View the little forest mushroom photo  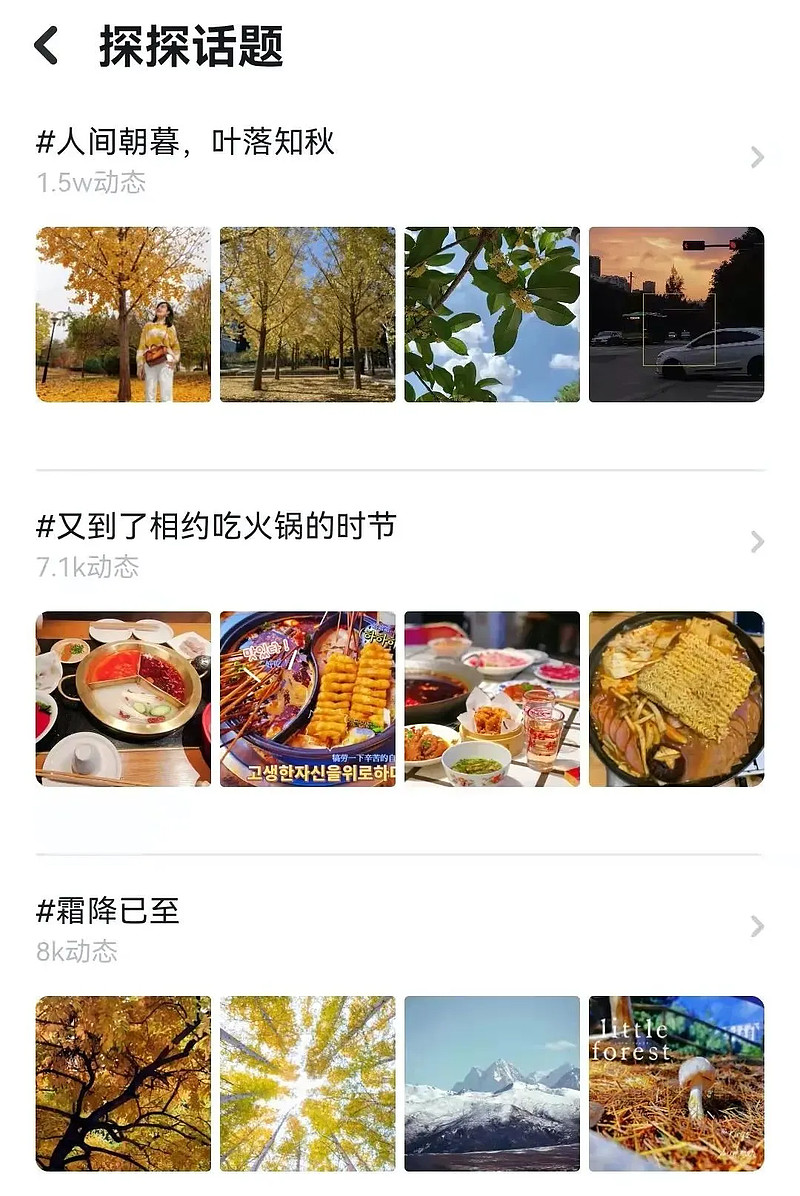[676, 1082]
